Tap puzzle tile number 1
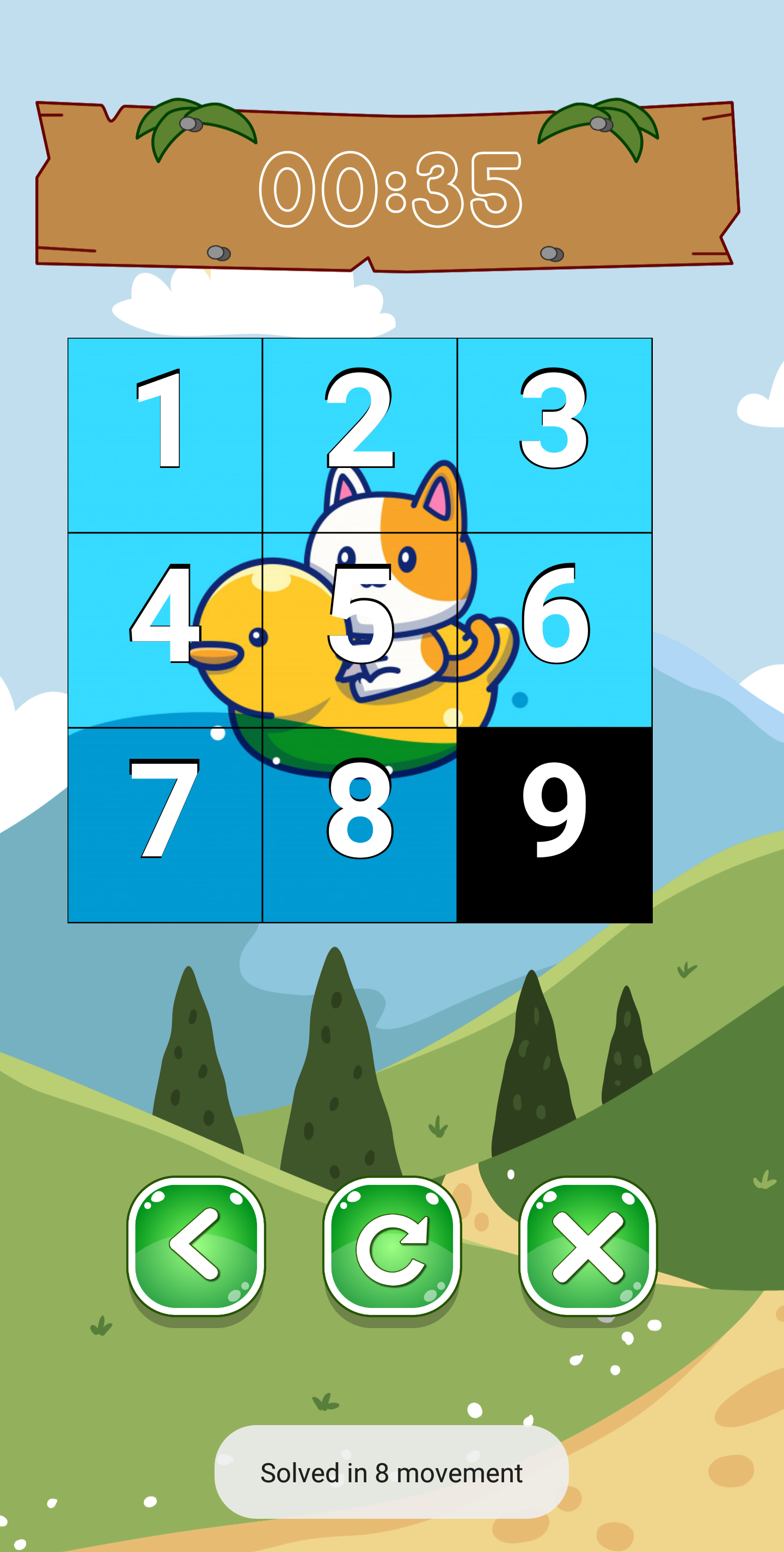 tap(164, 435)
